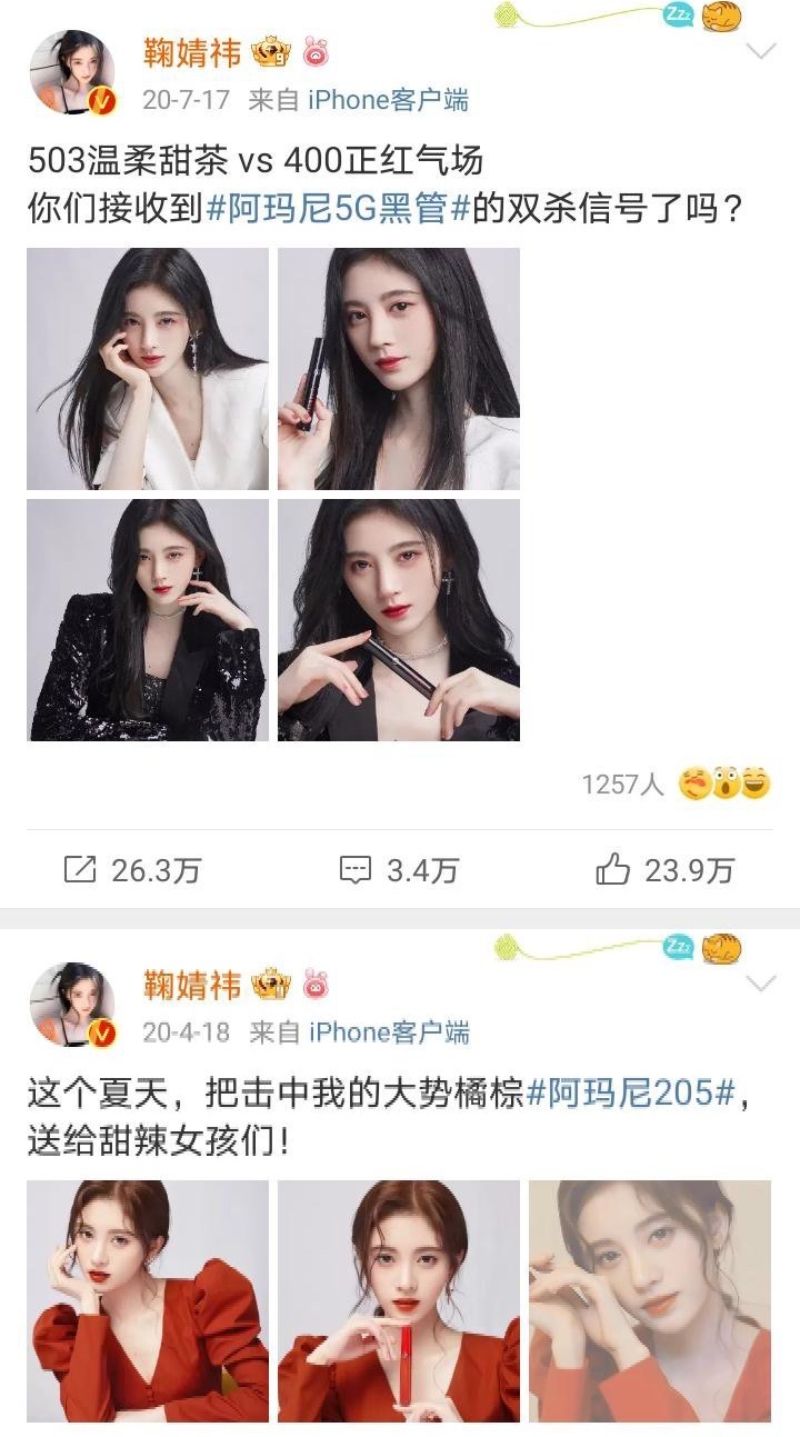Screen dimensions: 800x1437
Task: View the white-outfit photo holding a black lipstick
Action: (399, 369)
